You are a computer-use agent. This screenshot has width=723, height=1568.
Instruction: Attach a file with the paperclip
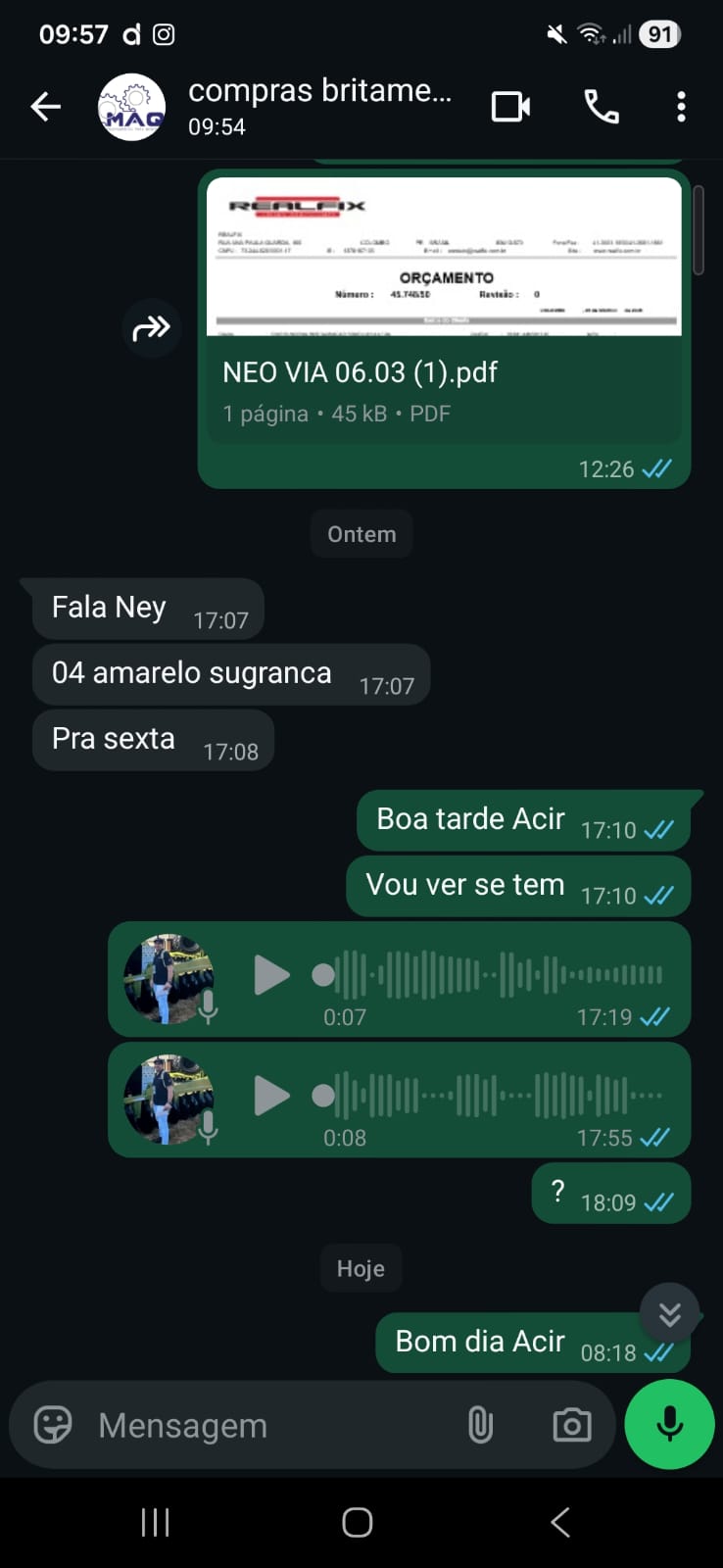coord(480,1425)
